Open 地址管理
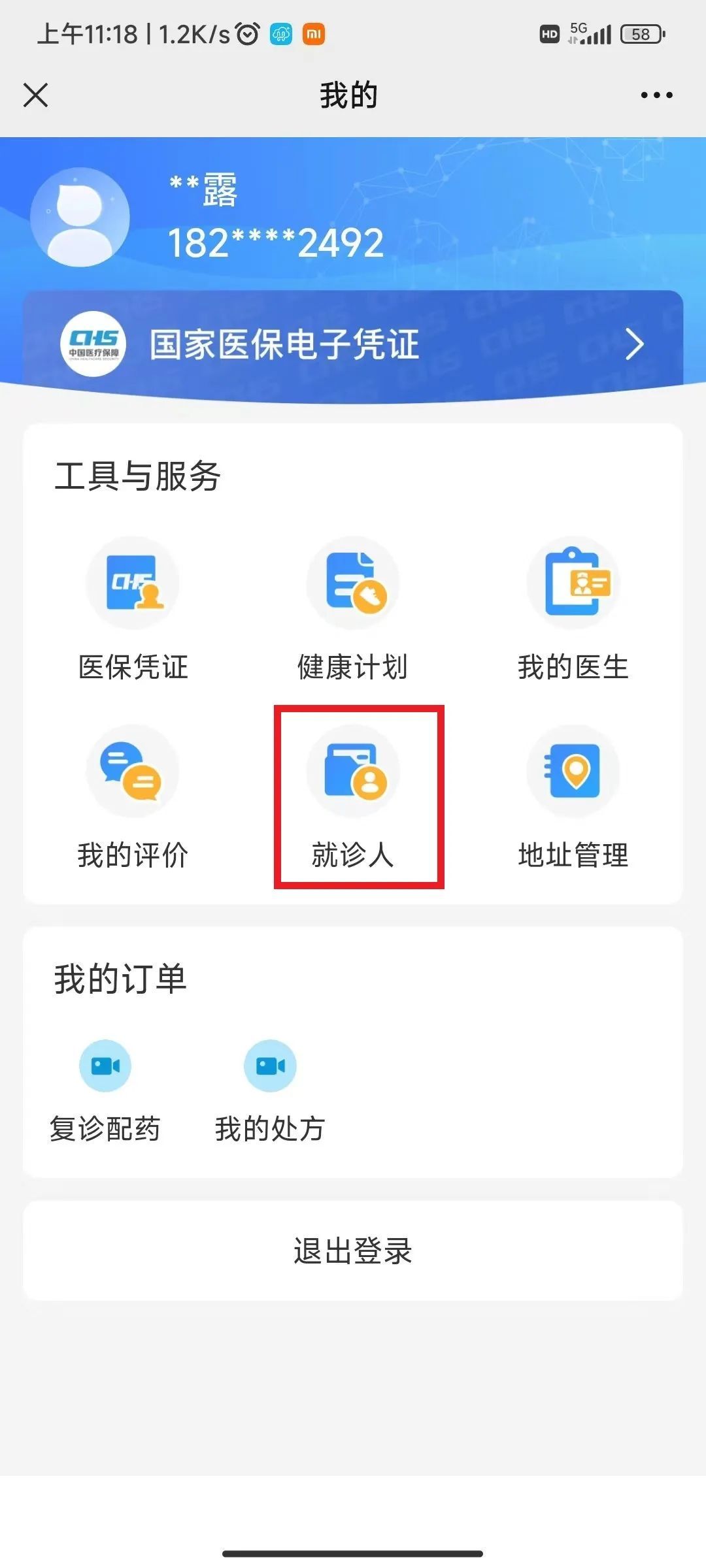Screen dimensions: 706x1568 pyautogui.click(x=573, y=797)
